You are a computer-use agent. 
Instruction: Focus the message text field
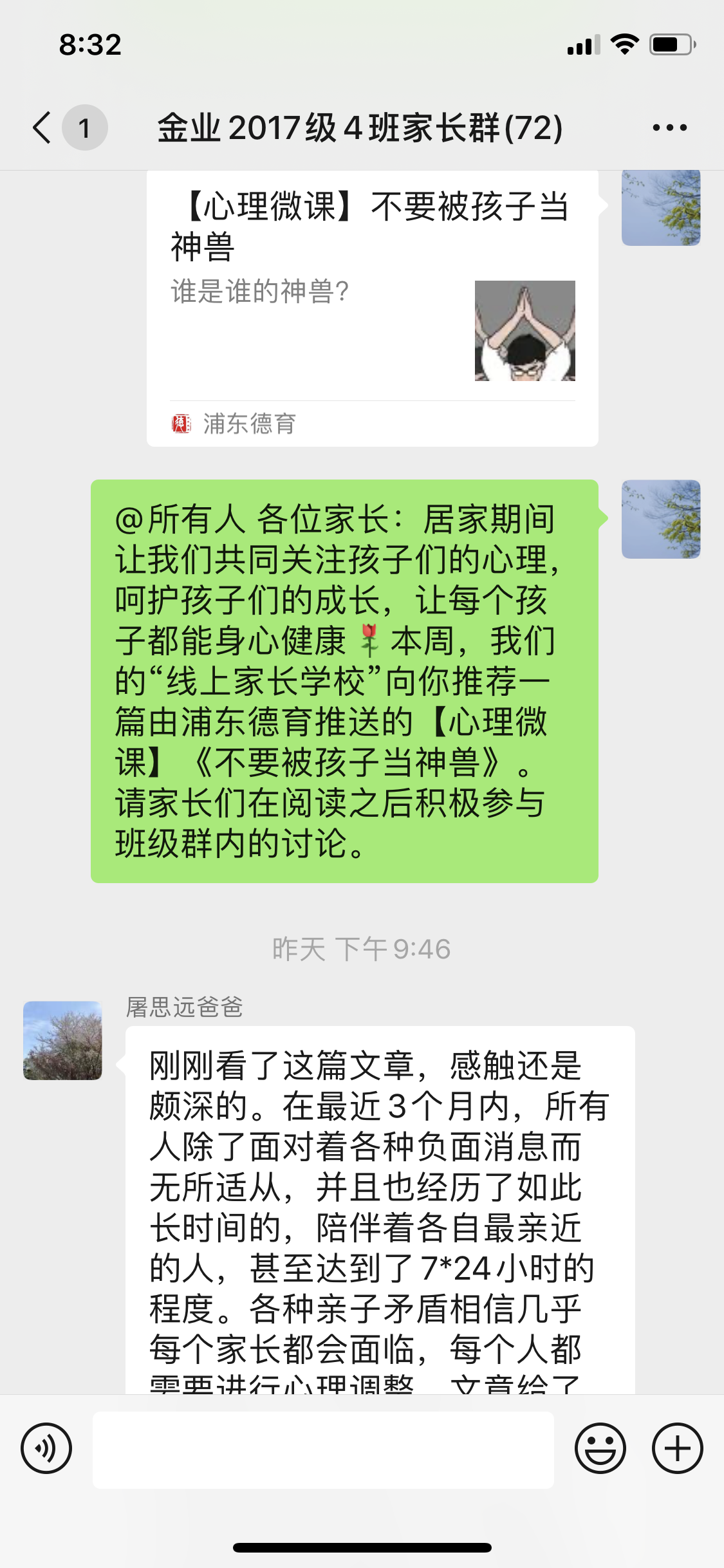click(x=323, y=1450)
